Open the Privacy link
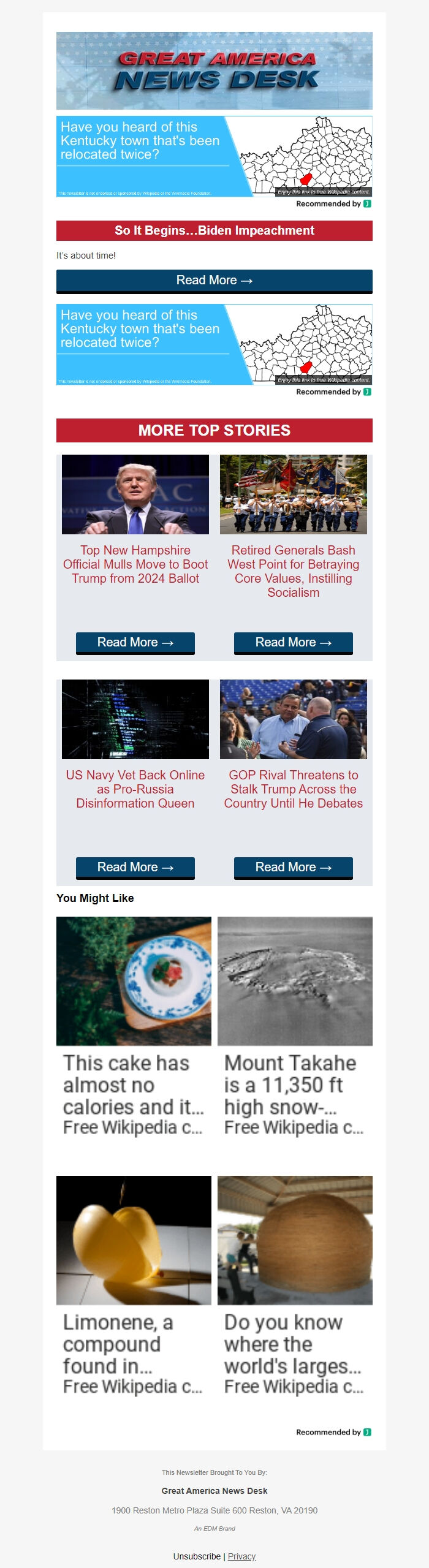 (x=241, y=1556)
